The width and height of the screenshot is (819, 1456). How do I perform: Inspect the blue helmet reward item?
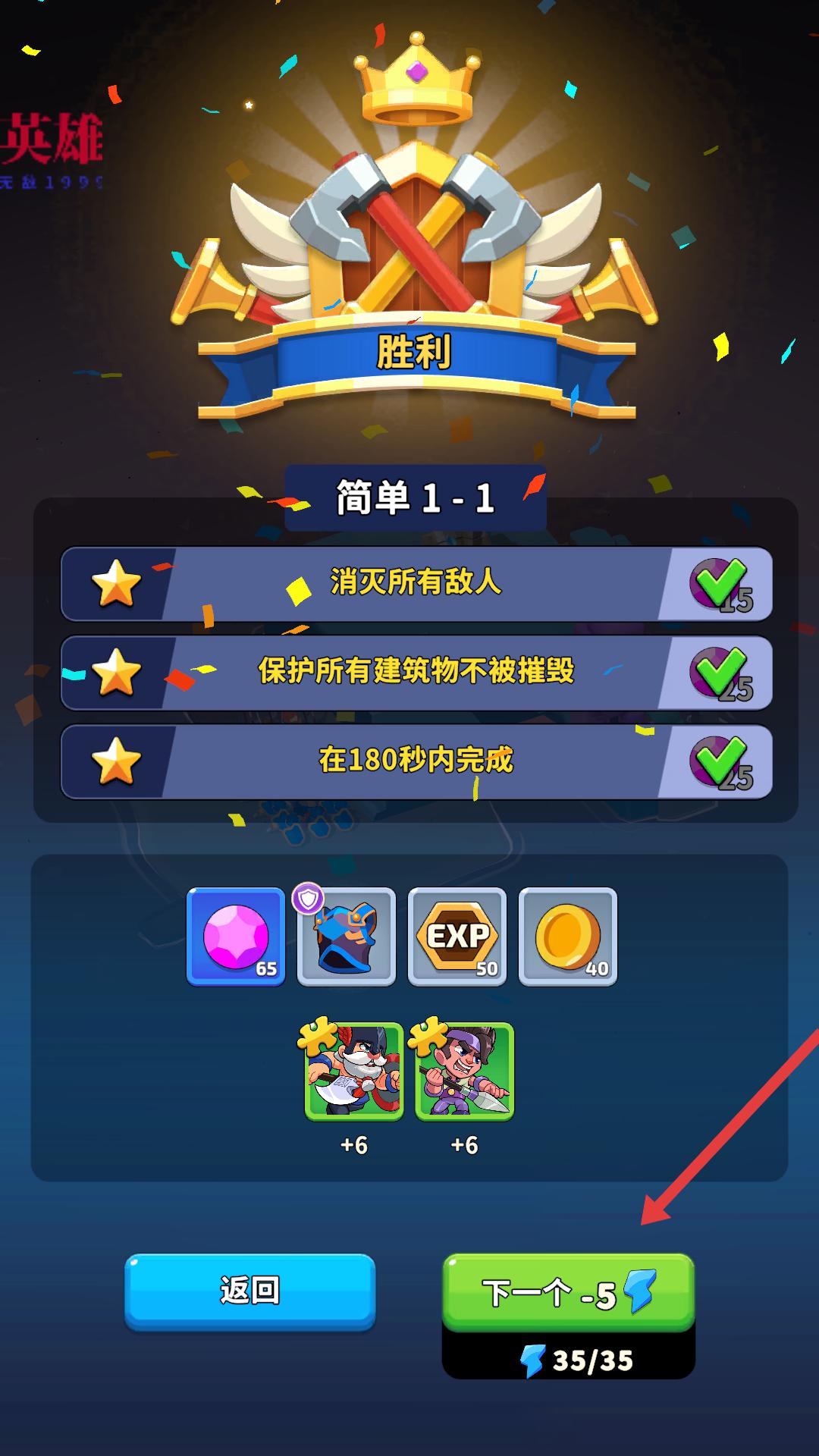pyautogui.click(x=347, y=937)
